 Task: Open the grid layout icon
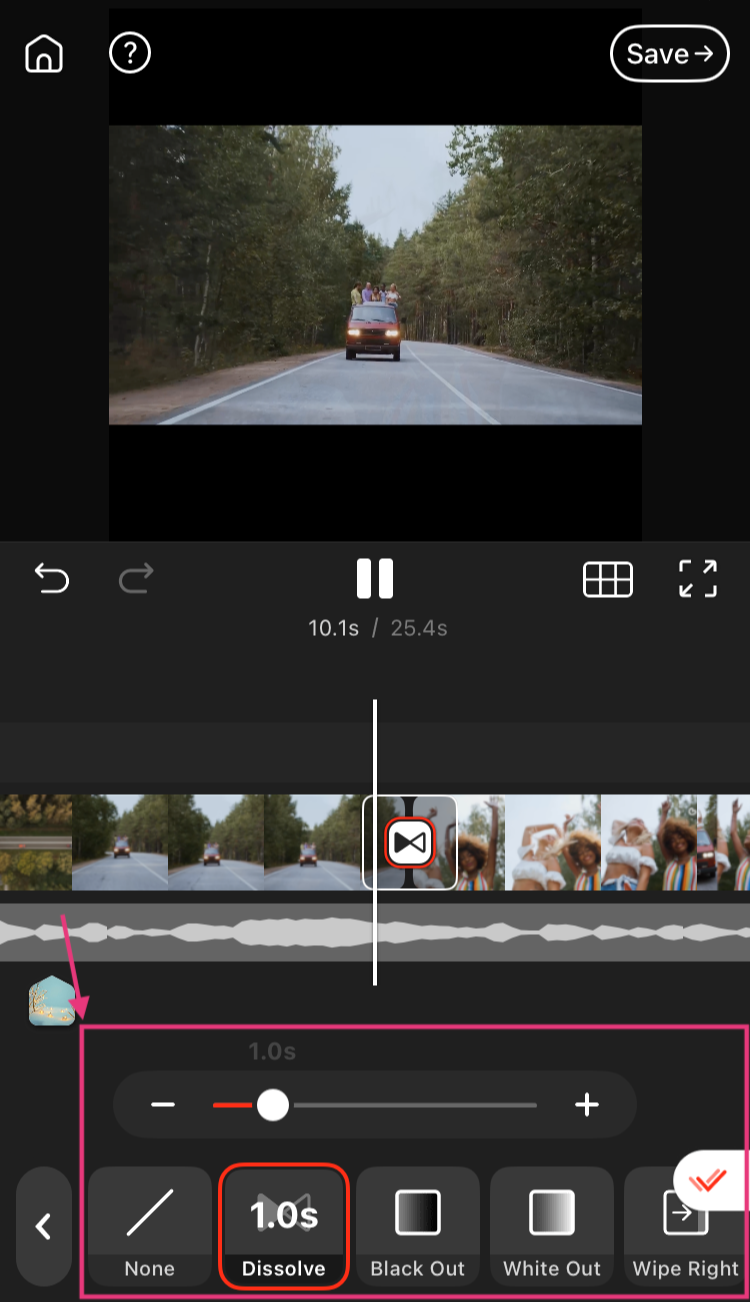pyautogui.click(x=608, y=579)
